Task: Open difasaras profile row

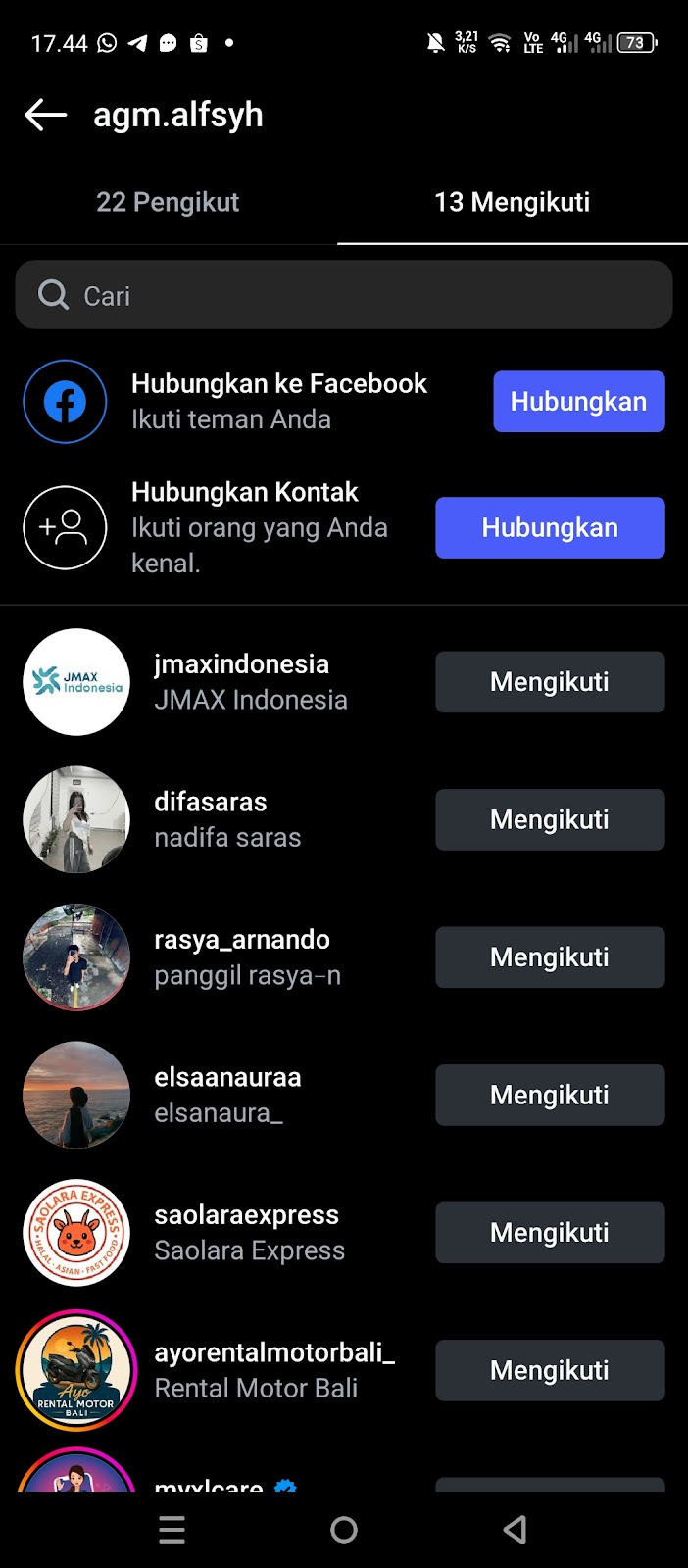Action: click(x=211, y=803)
